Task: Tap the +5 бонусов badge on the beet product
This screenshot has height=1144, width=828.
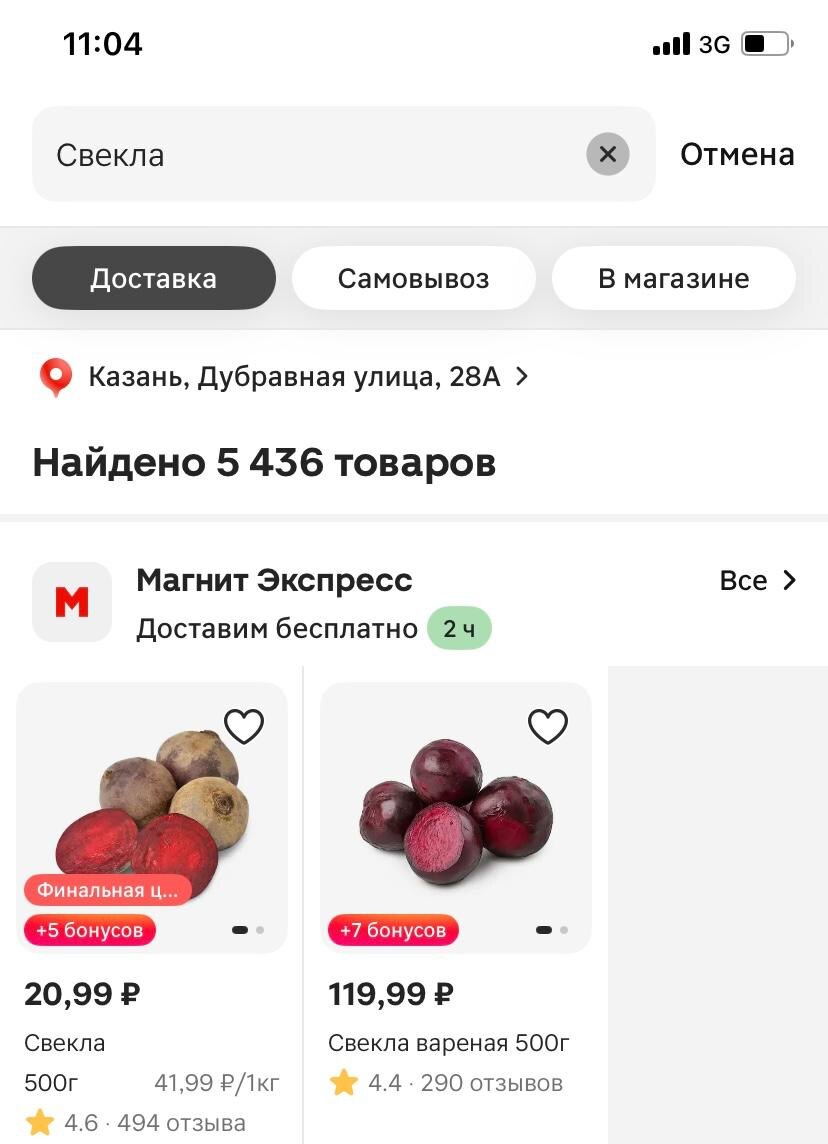Action: pos(90,929)
